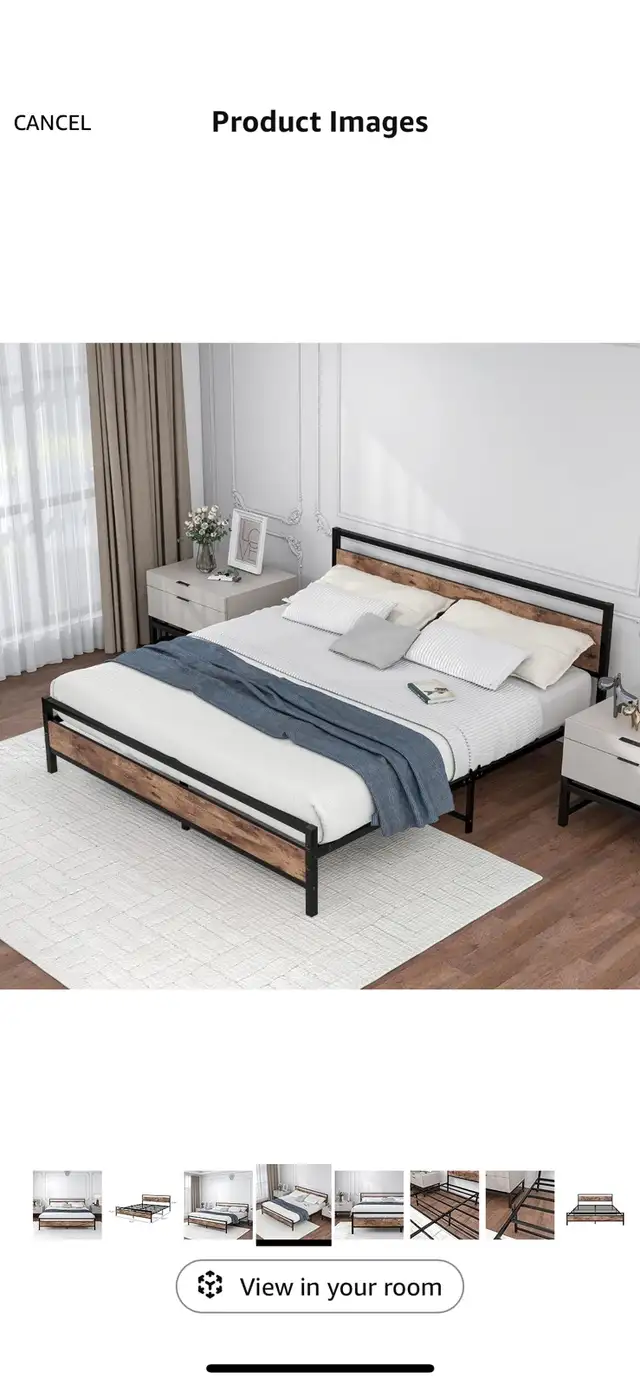Select the second thumbnail showing bare frame dimensions
640x1386 pixels.
[x=143, y=1205]
